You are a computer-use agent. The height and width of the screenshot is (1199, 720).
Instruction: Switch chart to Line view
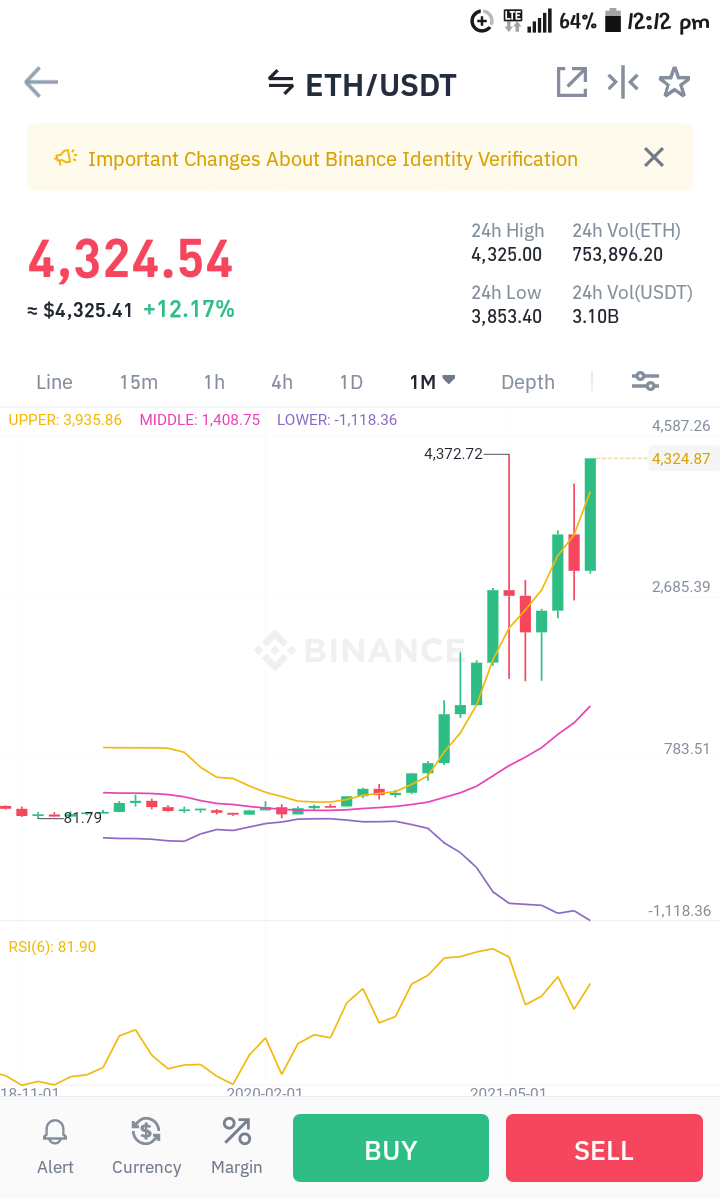pos(54,382)
